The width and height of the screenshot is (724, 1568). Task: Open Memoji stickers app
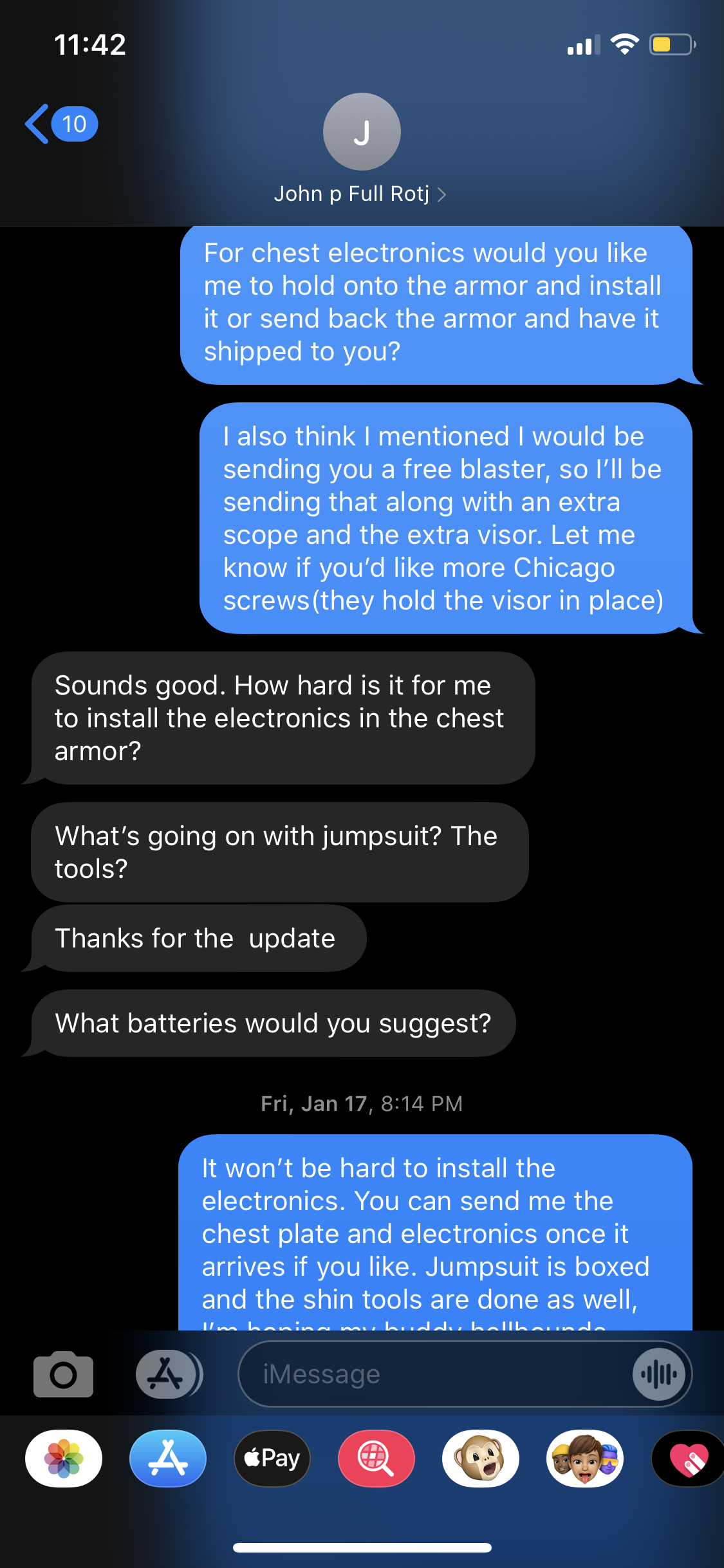585,1459
